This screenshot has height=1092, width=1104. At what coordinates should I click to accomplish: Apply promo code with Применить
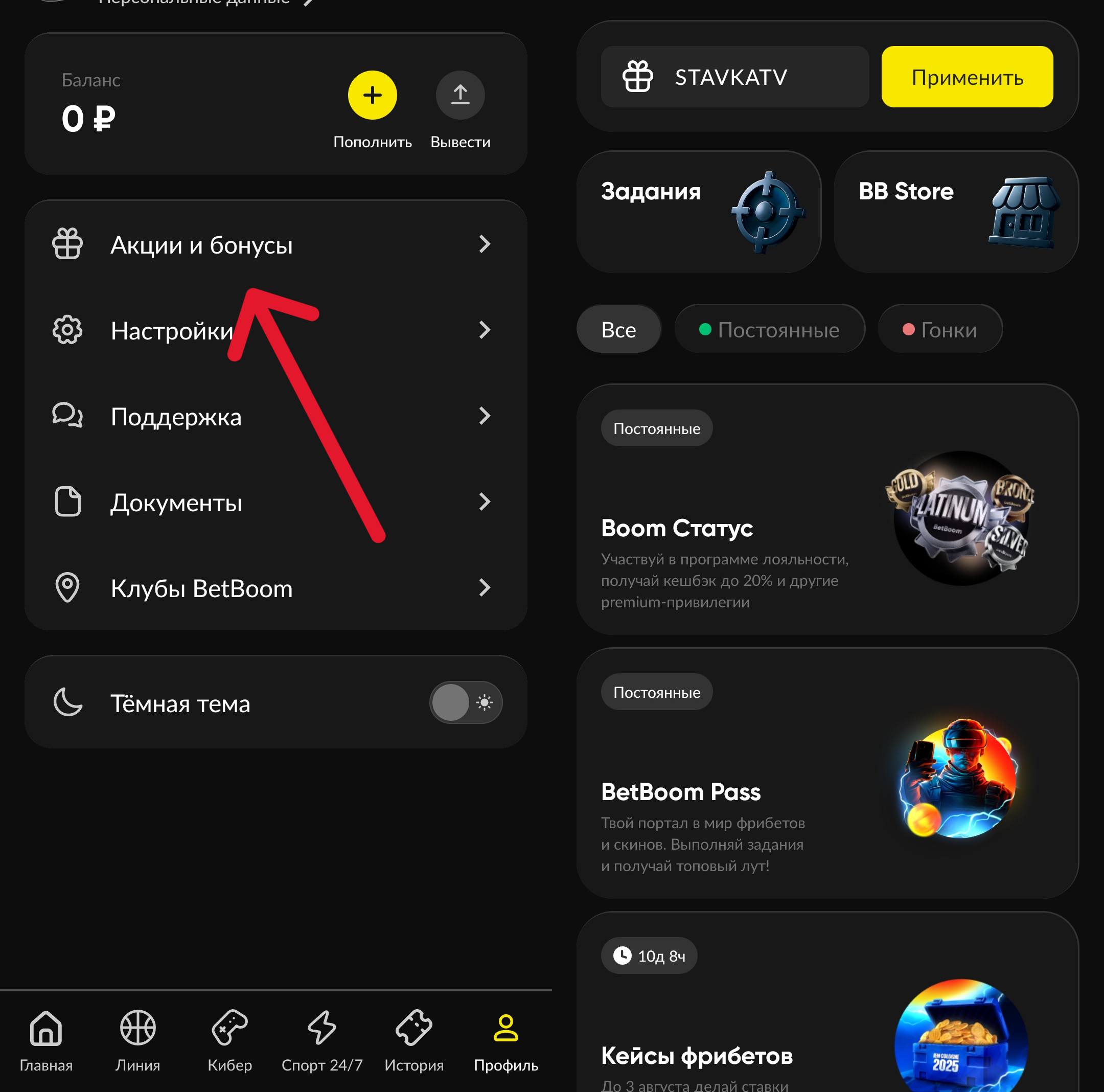point(967,77)
